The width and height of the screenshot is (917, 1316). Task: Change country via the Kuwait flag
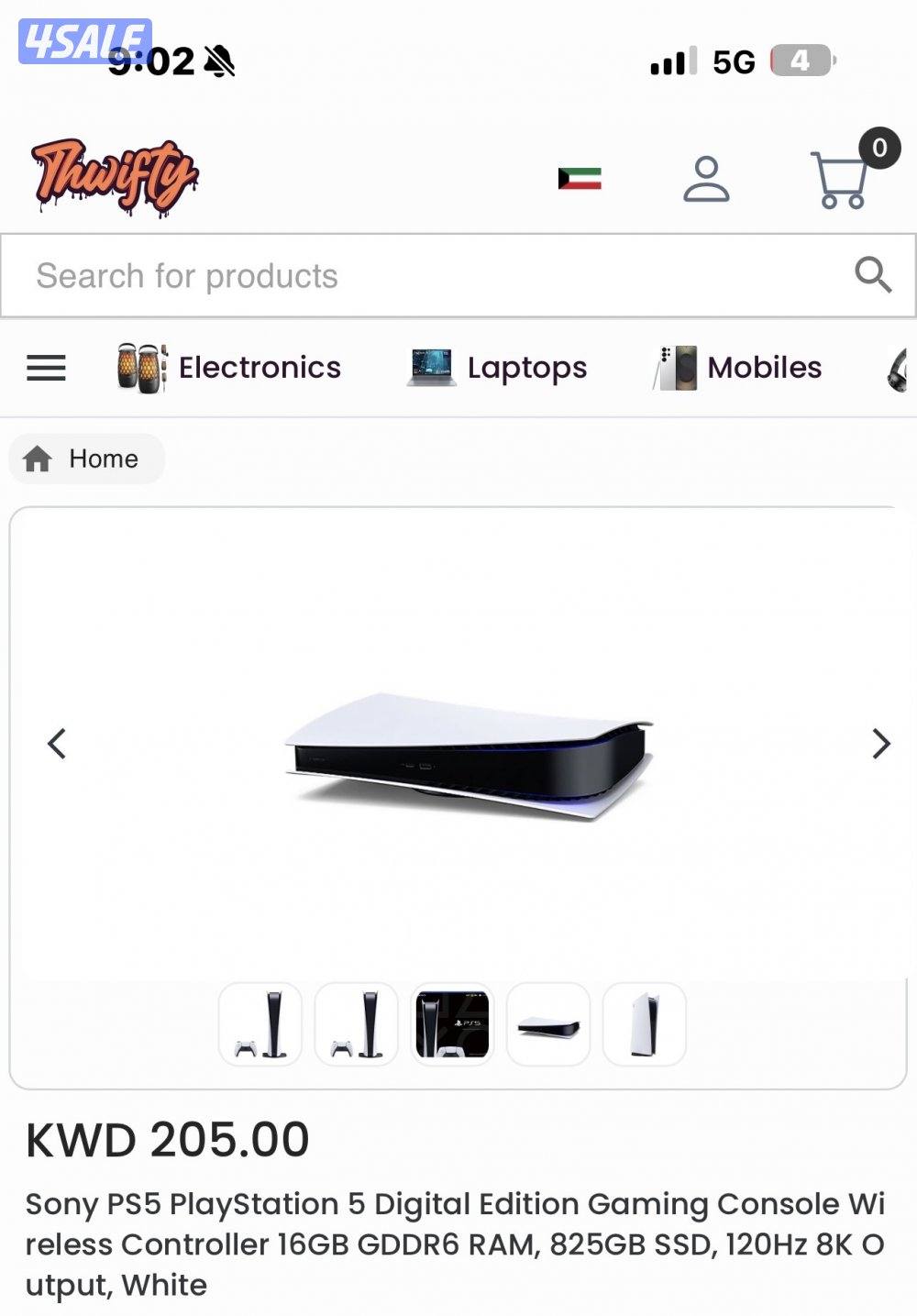click(580, 178)
